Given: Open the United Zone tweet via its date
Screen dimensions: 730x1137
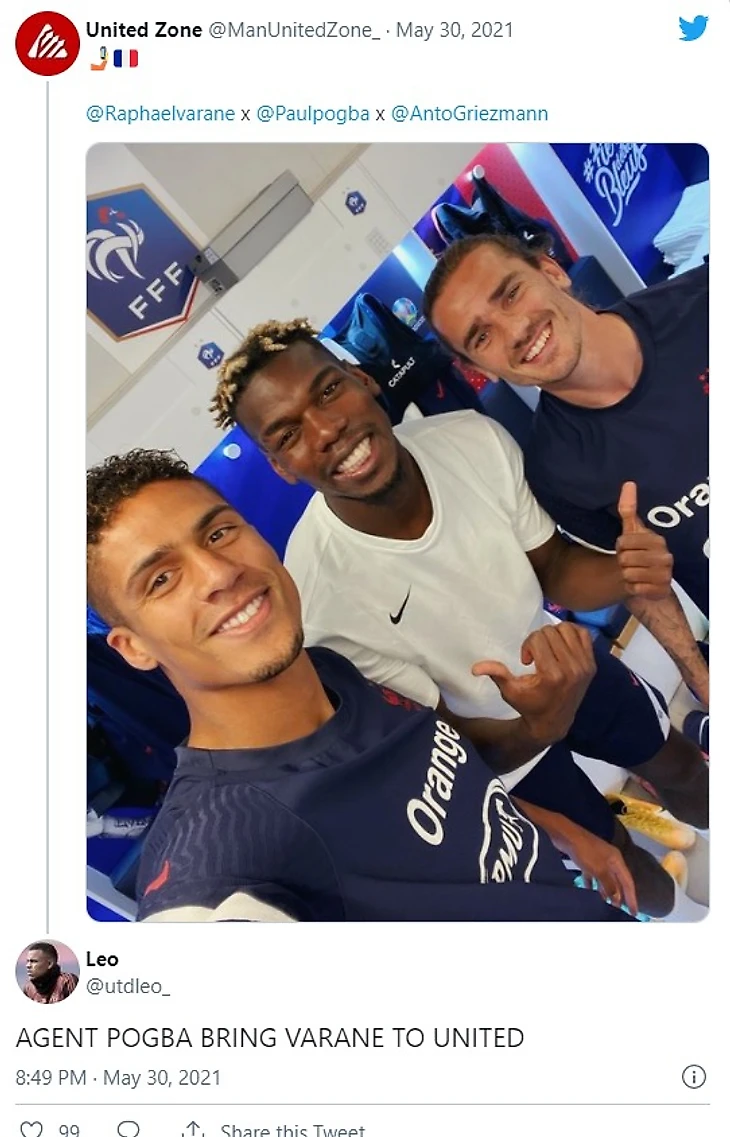Looking at the screenshot, I should (x=454, y=30).
